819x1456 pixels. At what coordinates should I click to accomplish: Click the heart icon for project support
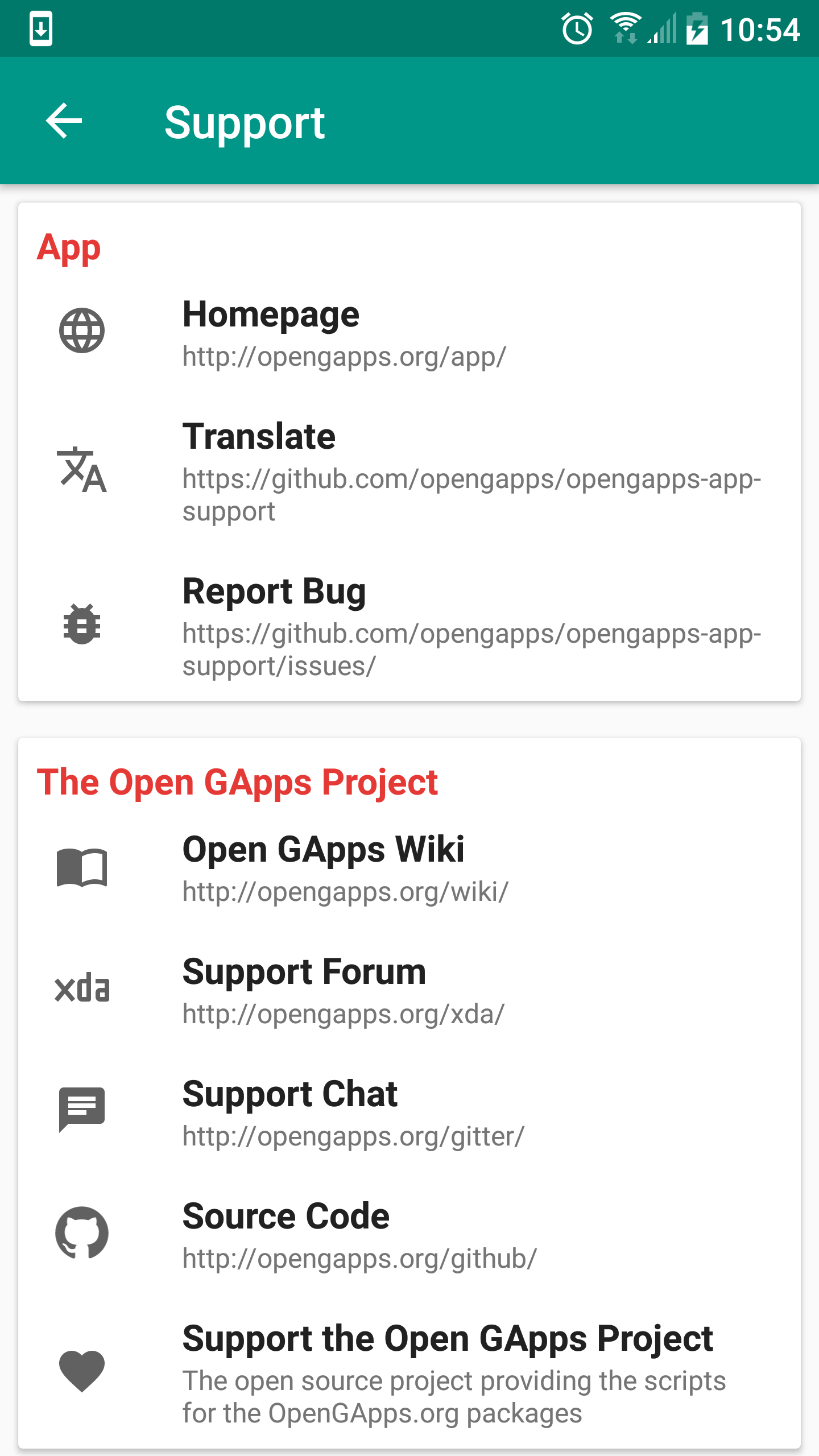click(x=82, y=1371)
